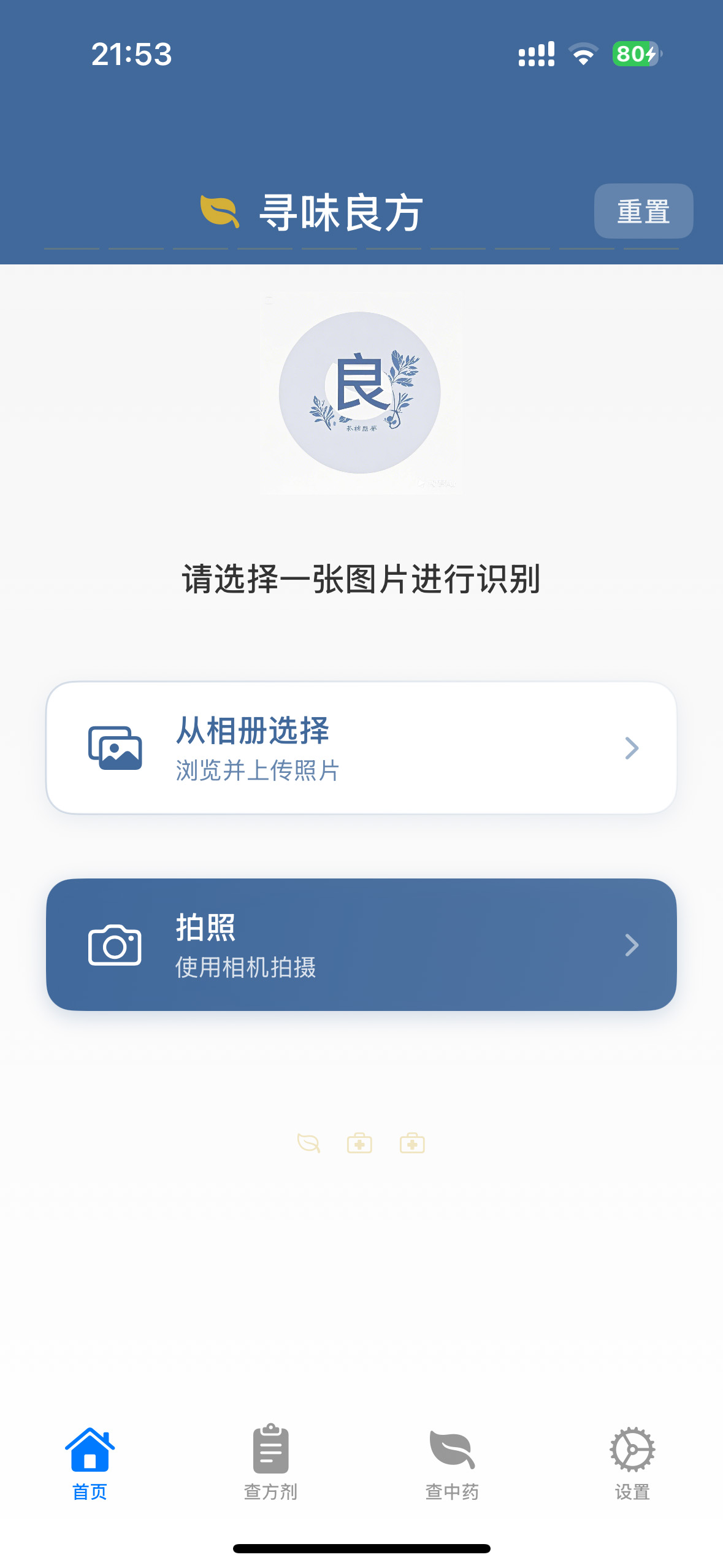This screenshot has width=723, height=1568.
Task: Click the leaf decoration above the bottom navigation
Action: coord(308,1141)
